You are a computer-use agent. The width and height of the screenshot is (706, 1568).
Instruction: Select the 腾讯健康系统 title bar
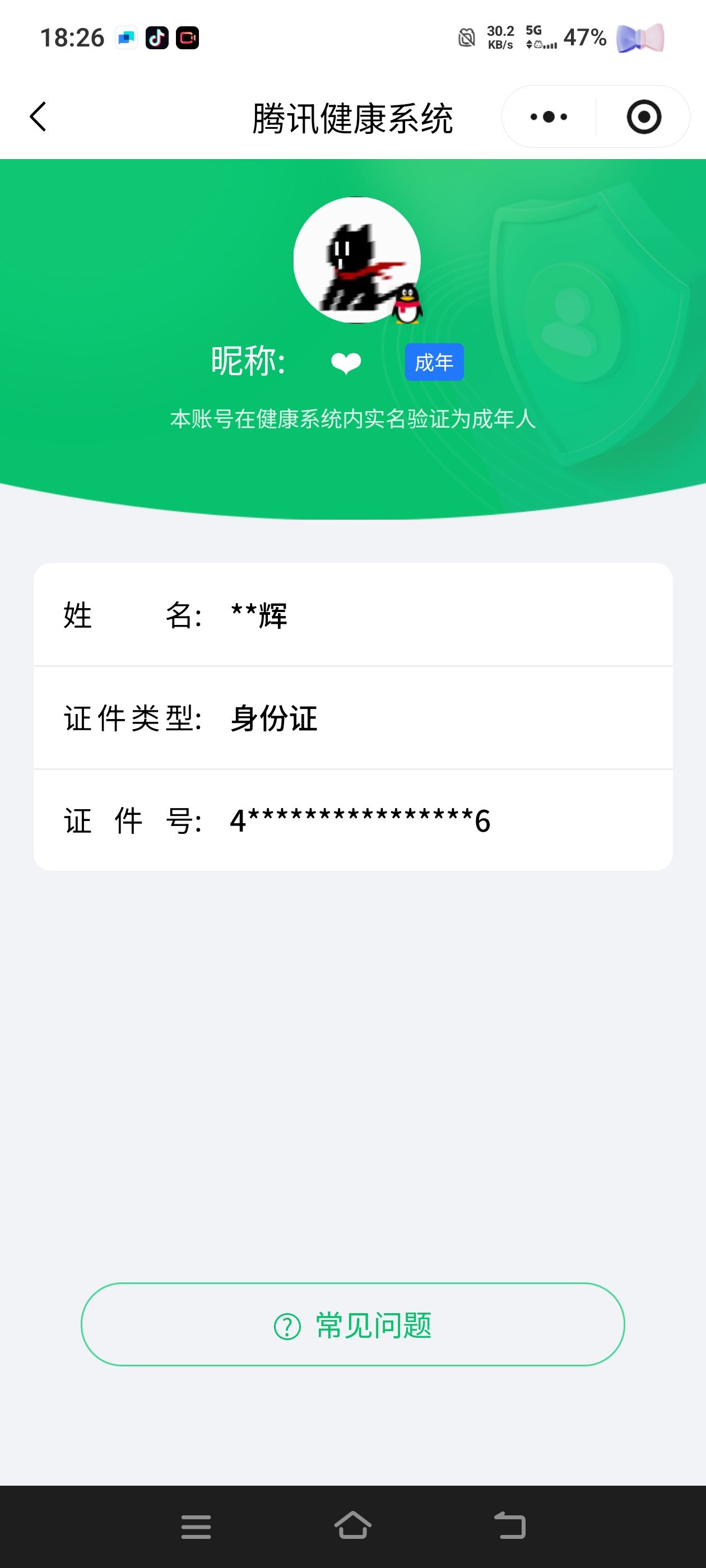(352, 116)
